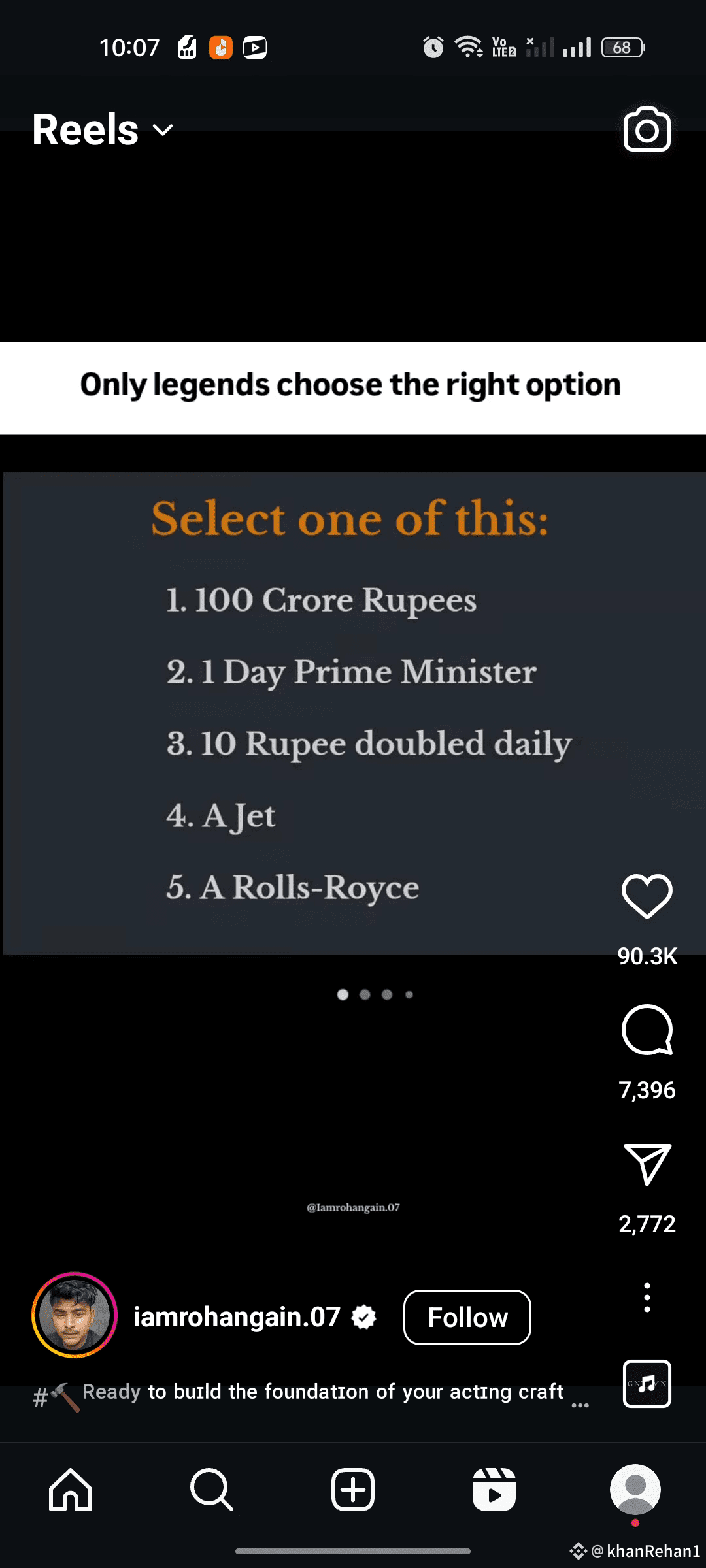The width and height of the screenshot is (706, 1568).
Task: Like this reel with the heart icon
Action: [647, 896]
